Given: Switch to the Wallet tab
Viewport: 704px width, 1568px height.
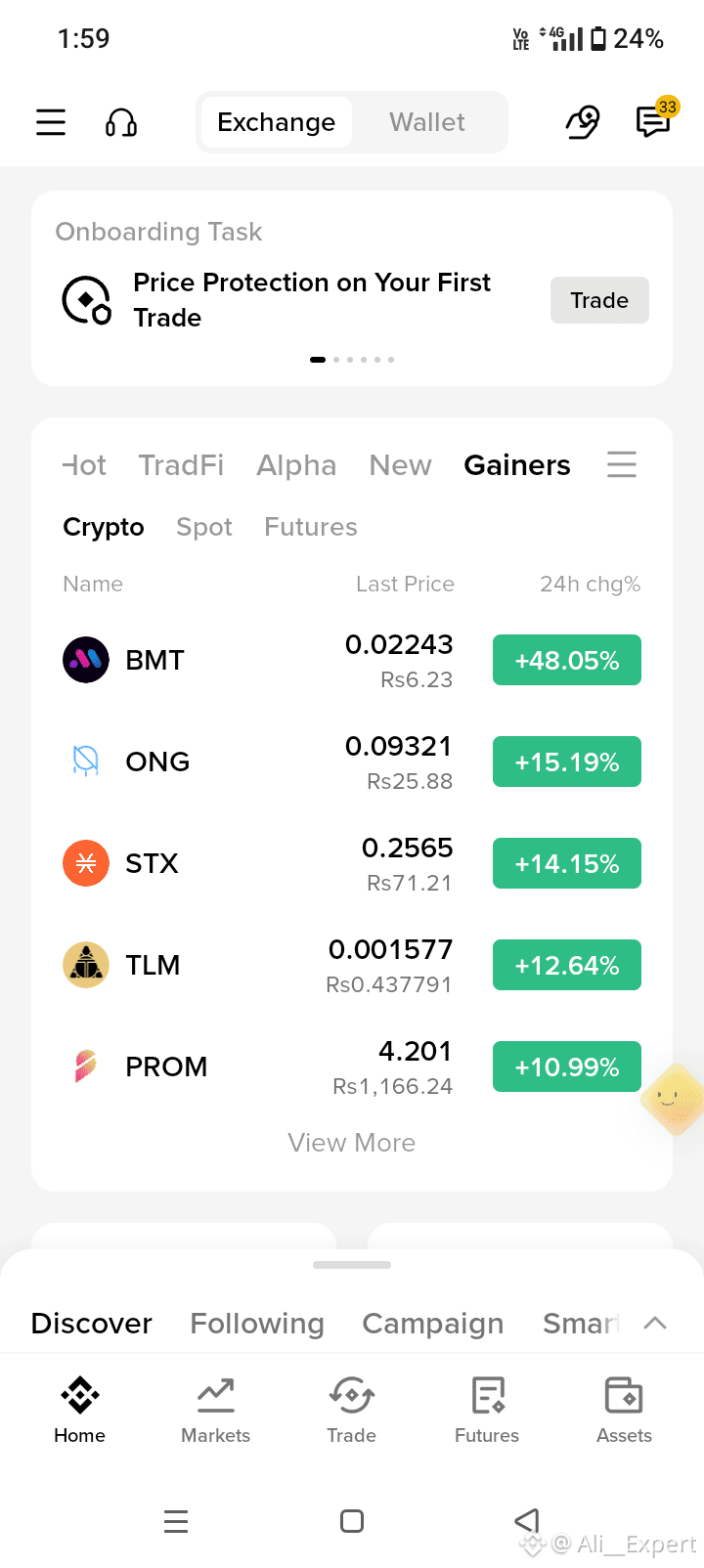Looking at the screenshot, I should 427,122.
